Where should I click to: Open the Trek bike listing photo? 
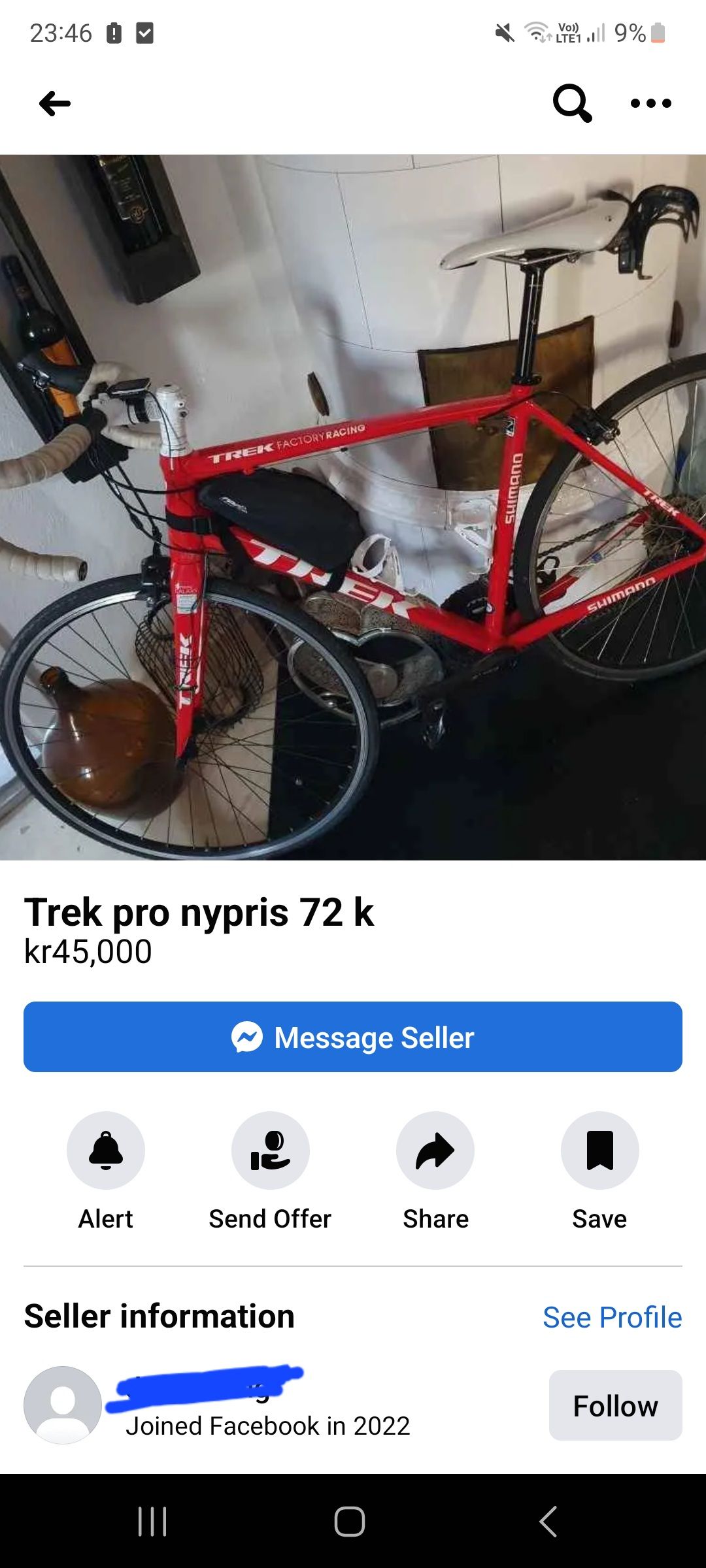tap(353, 507)
